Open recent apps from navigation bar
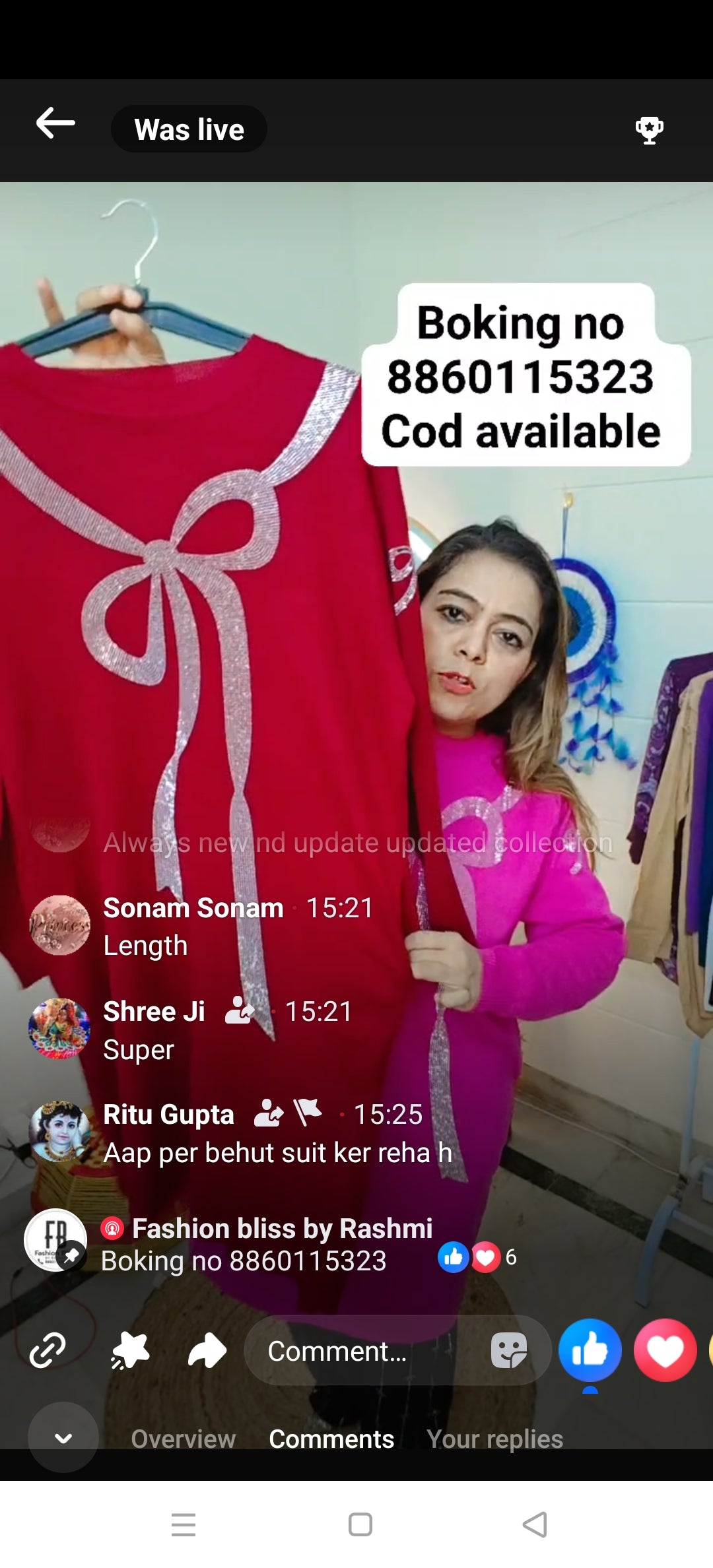 click(x=184, y=1524)
